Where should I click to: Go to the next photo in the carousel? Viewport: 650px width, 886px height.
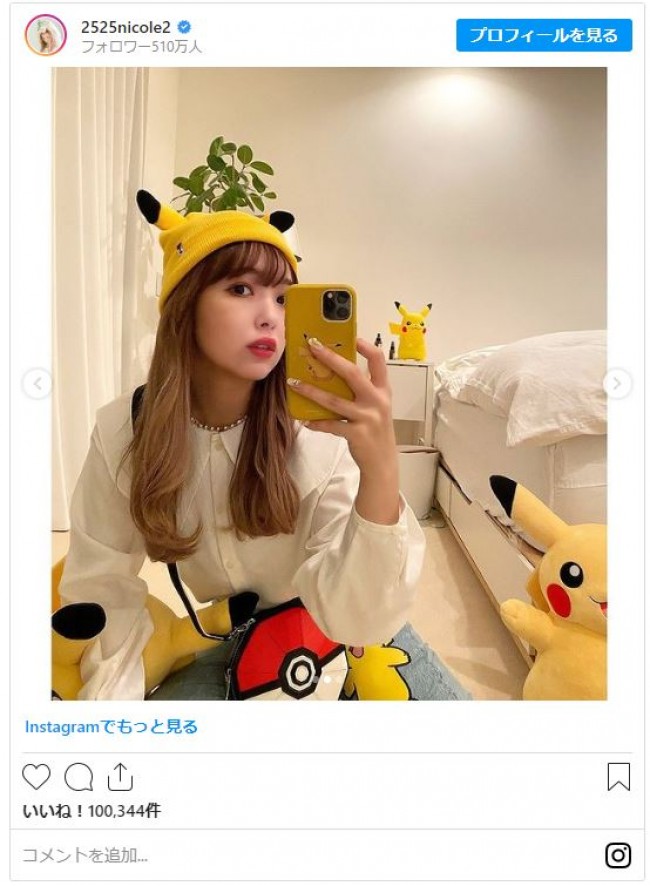click(617, 383)
